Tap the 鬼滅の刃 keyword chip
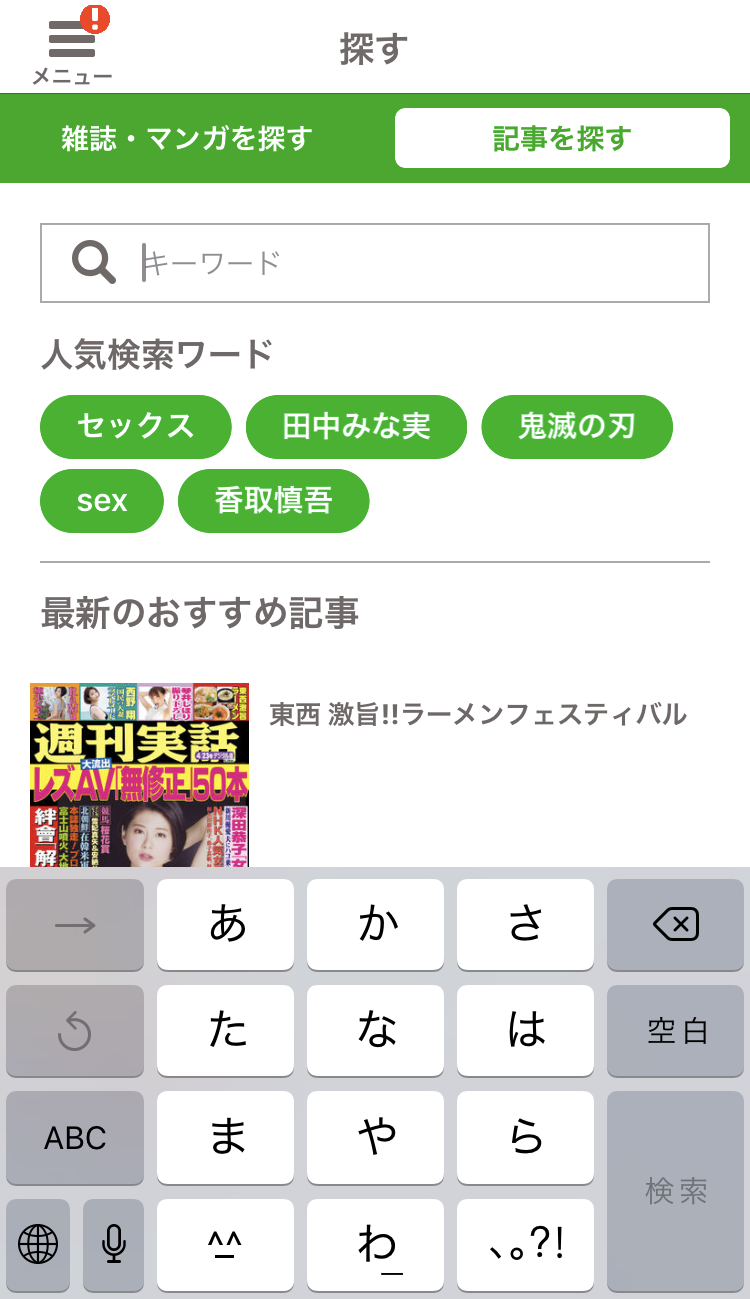Viewport: 750px width, 1299px height. [x=577, y=427]
